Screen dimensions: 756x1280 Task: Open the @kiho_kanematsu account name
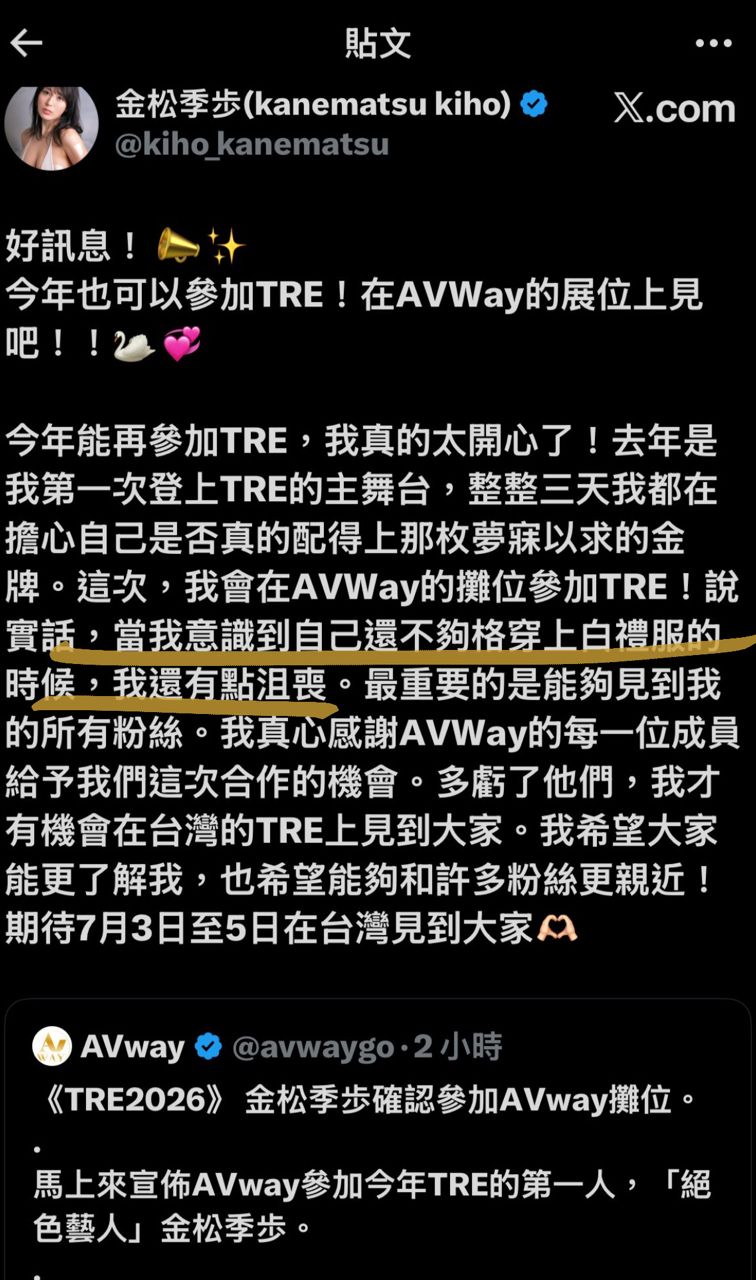click(x=252, y=145)
